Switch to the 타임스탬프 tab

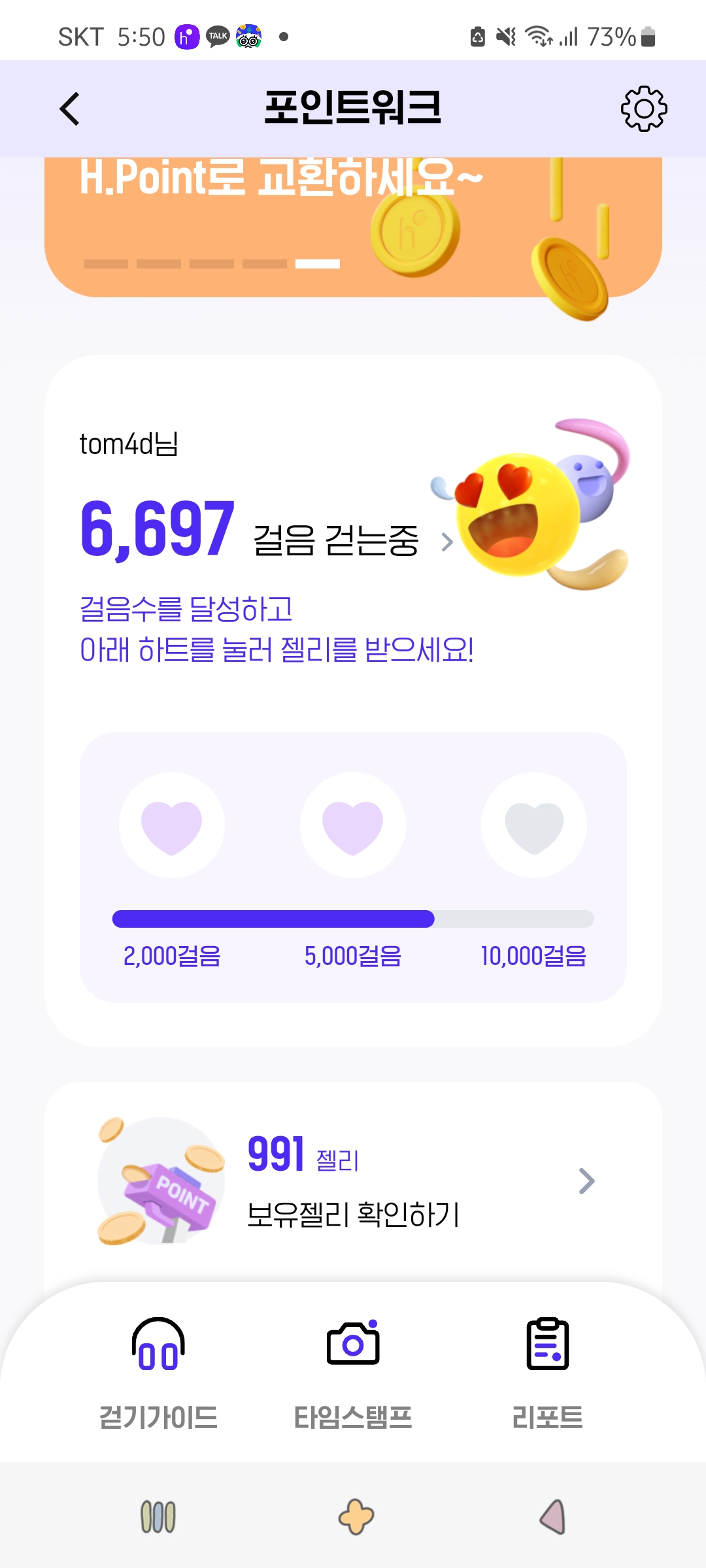353,1372
